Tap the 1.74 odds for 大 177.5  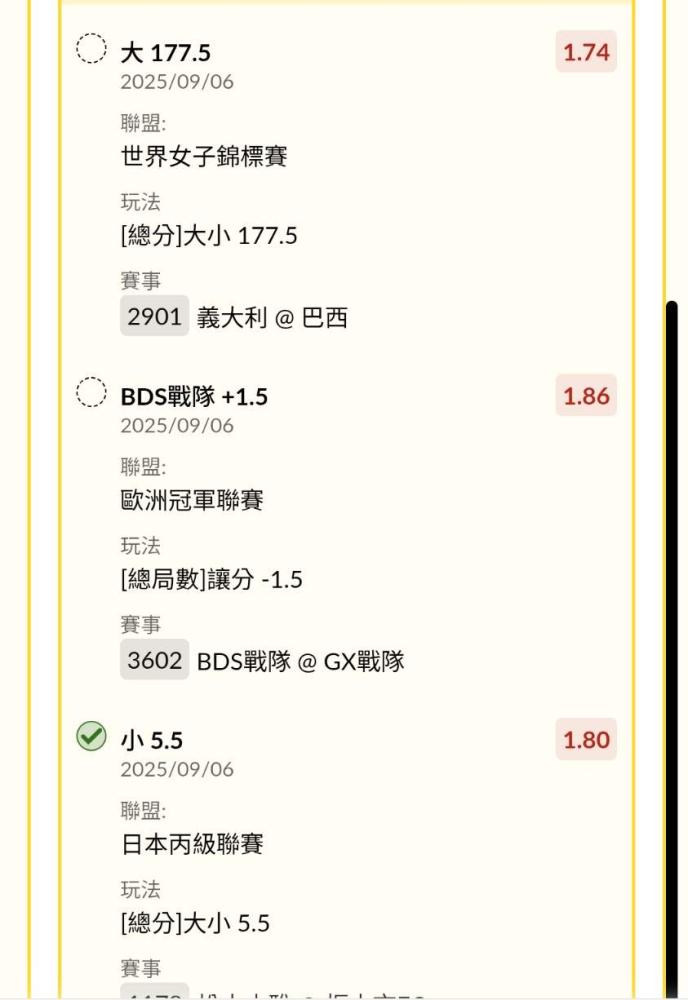tap(586, 51)
